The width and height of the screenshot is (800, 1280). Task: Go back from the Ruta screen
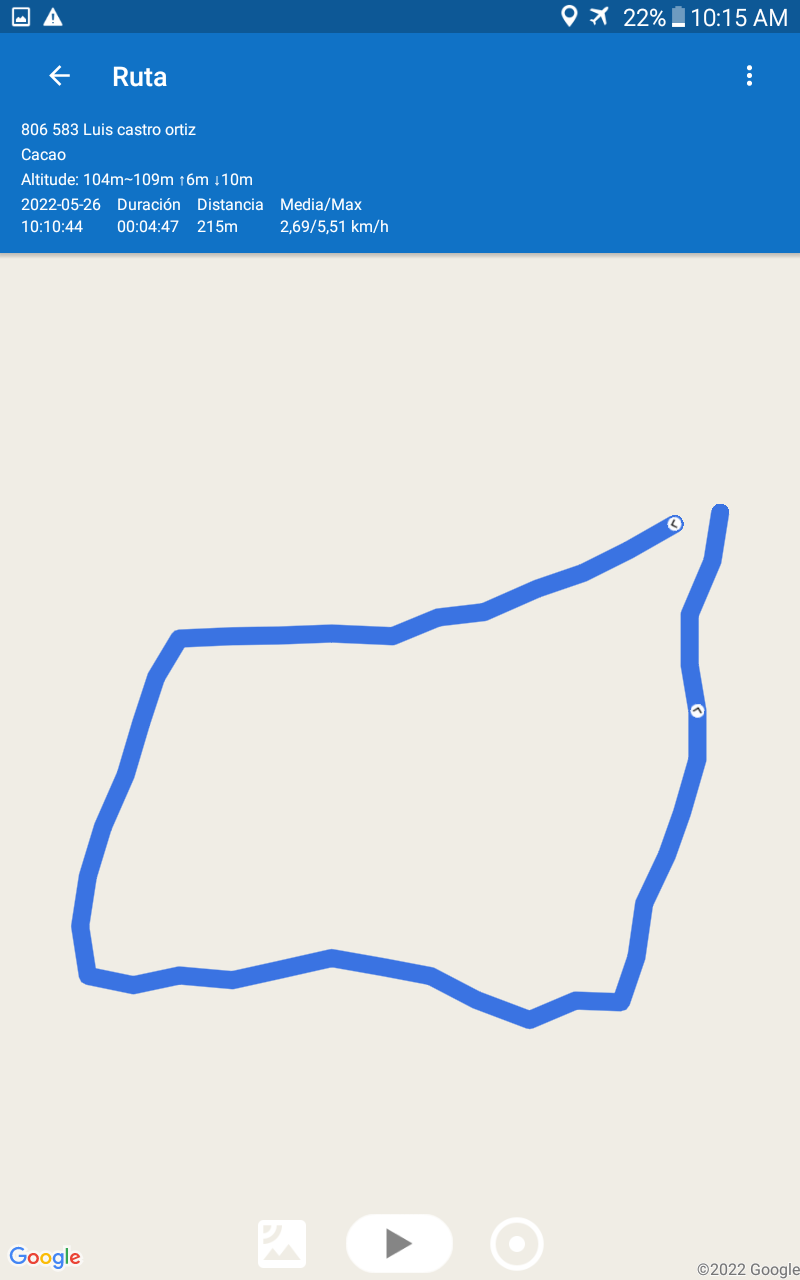59,76
